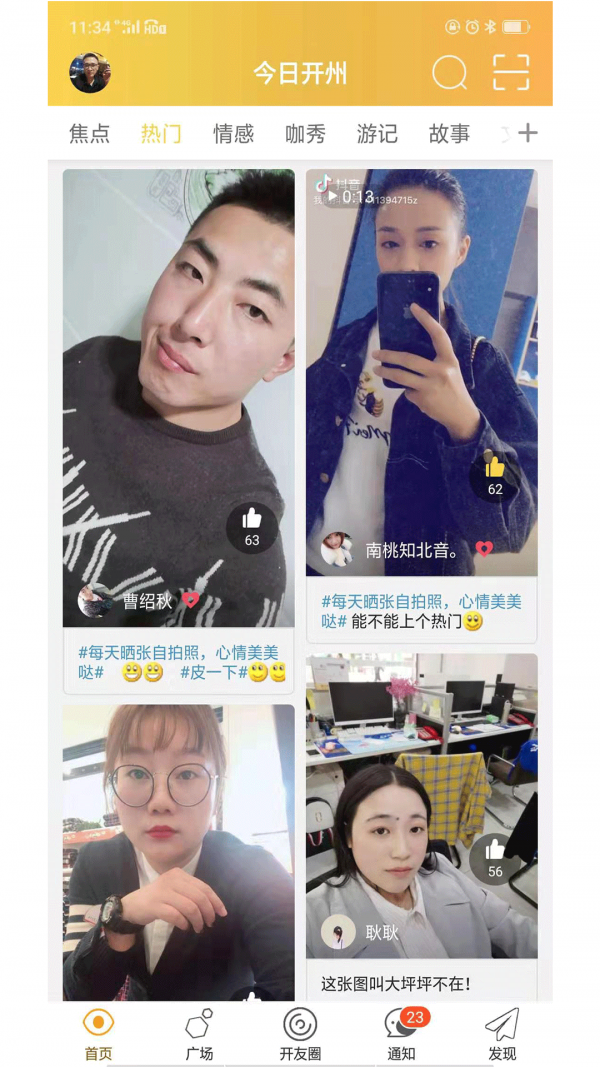Open the search icon
Screen dimensions: 600x1067
[x=449, y=73]
